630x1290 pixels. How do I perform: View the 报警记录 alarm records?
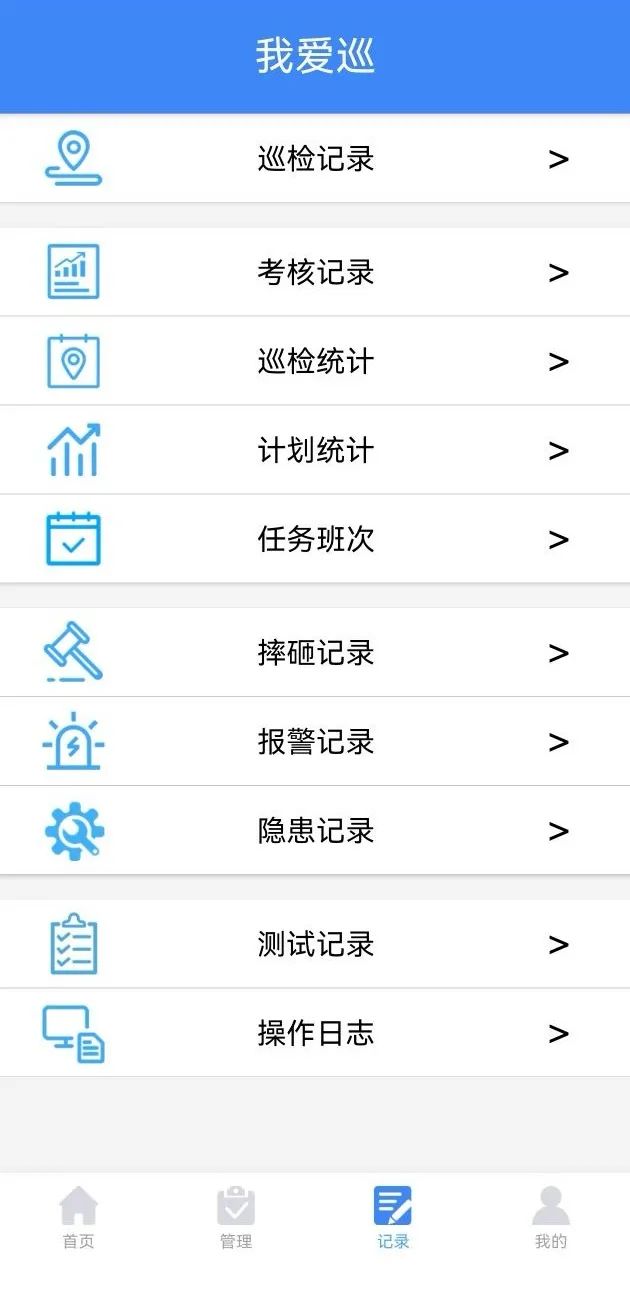point(315,742)
